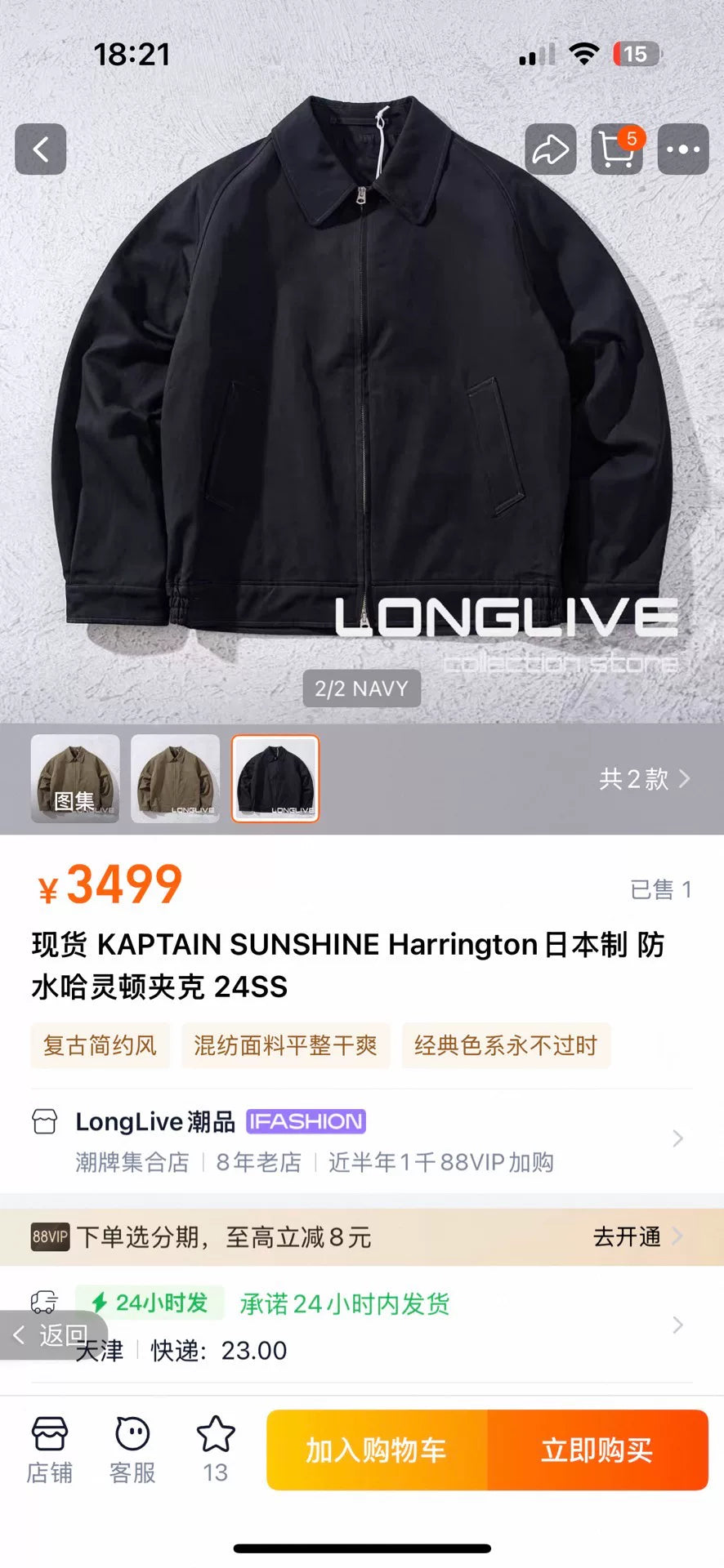Open the 图集 gallery thumbnail
The width and height of the screenshot is (724, 1568).
click(75, 778)
